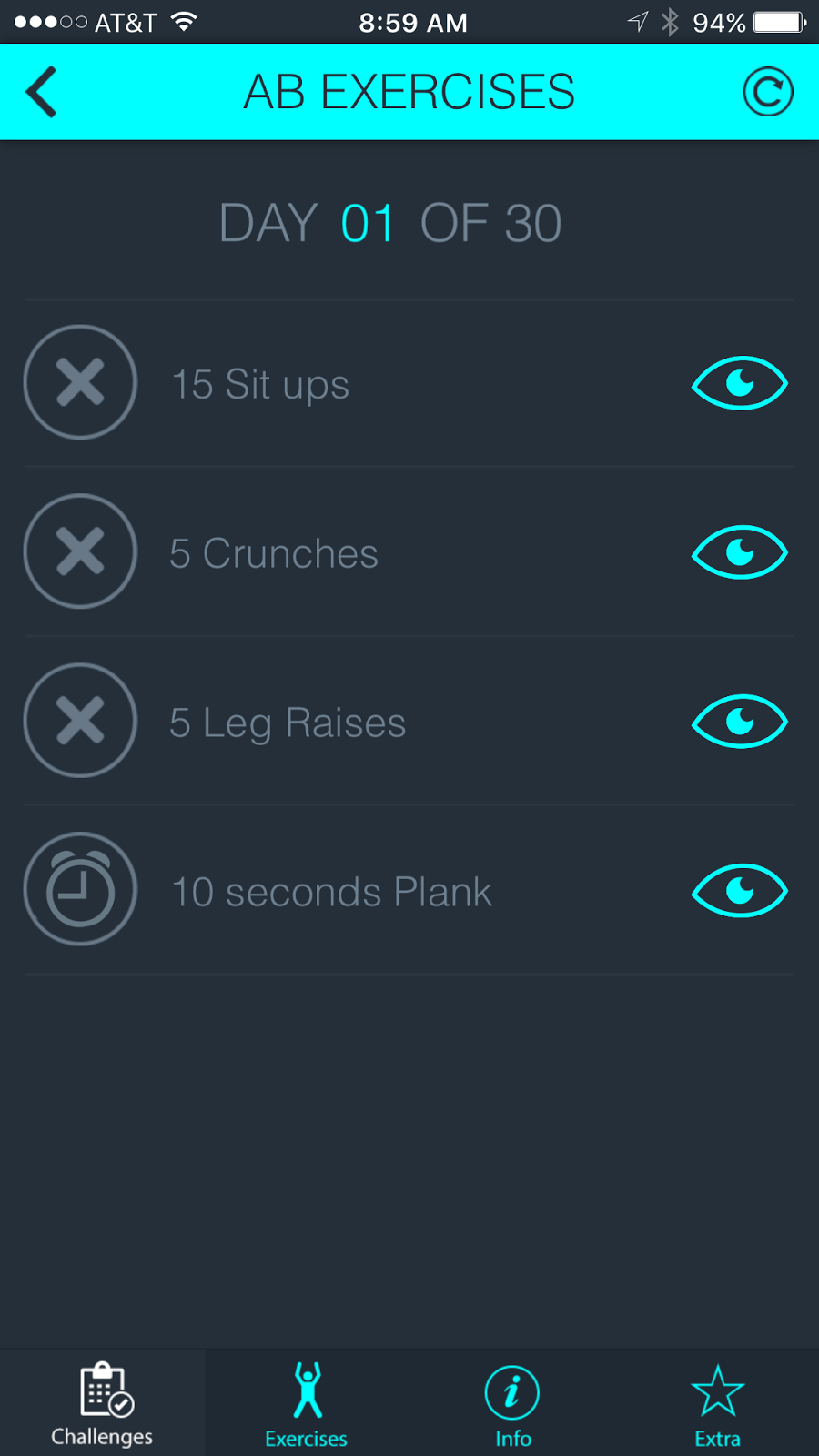Start the 10 seconds Plank timer
The image size is (819, 1456).
(80, 889)
